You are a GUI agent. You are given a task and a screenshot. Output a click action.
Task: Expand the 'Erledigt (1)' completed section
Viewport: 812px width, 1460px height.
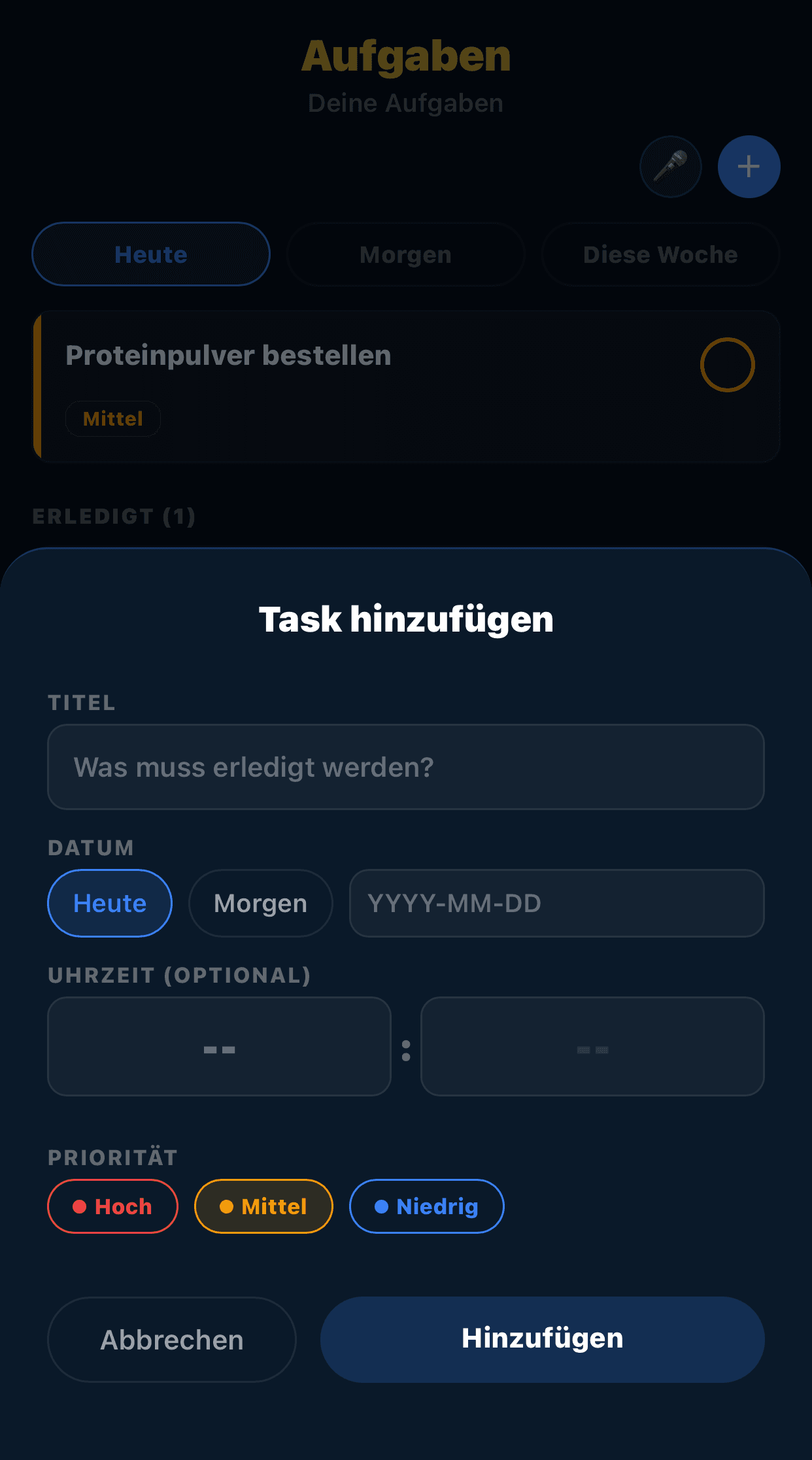114,516
